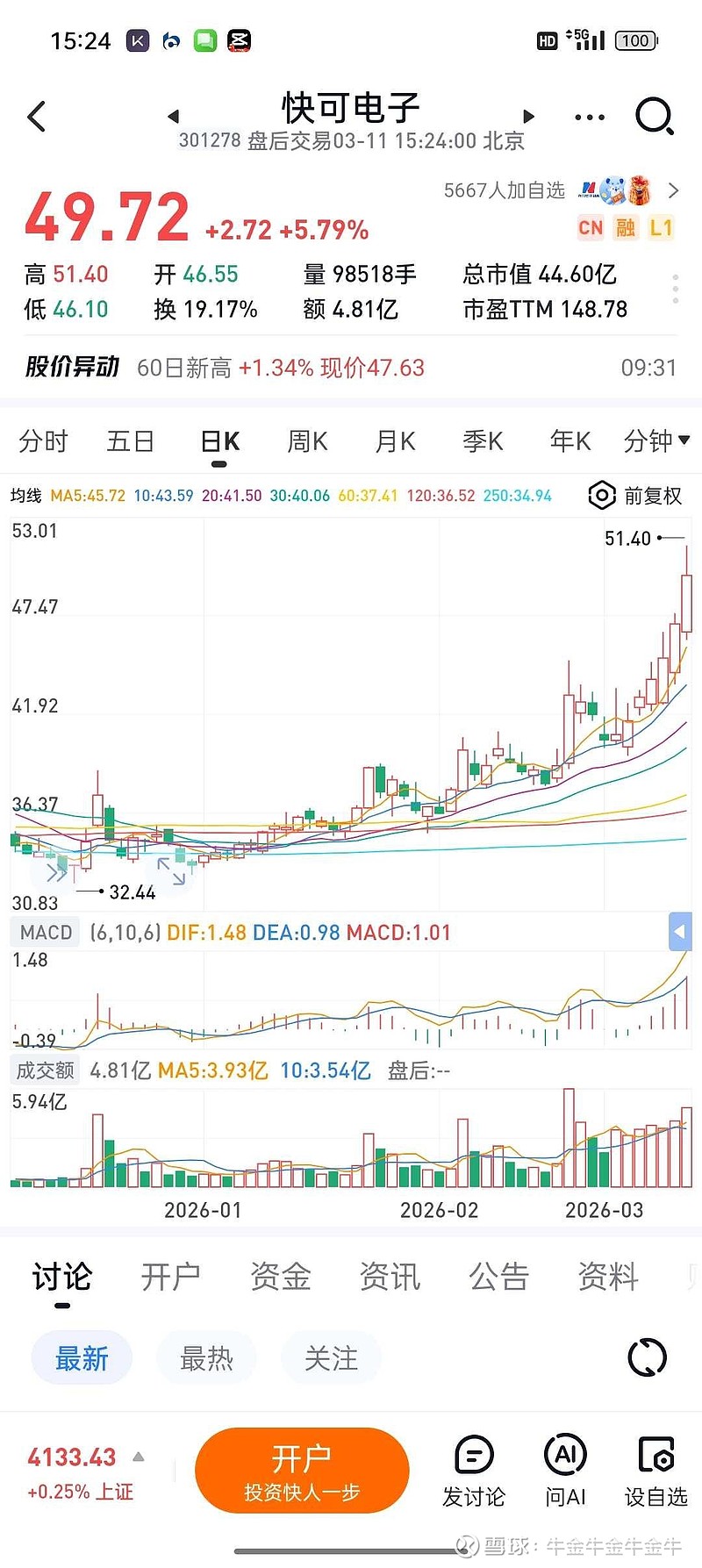The width and height of the screenshot is (702, 1568).
Task: Filter discussions by 最热
Action: (x=206, y=1358)
